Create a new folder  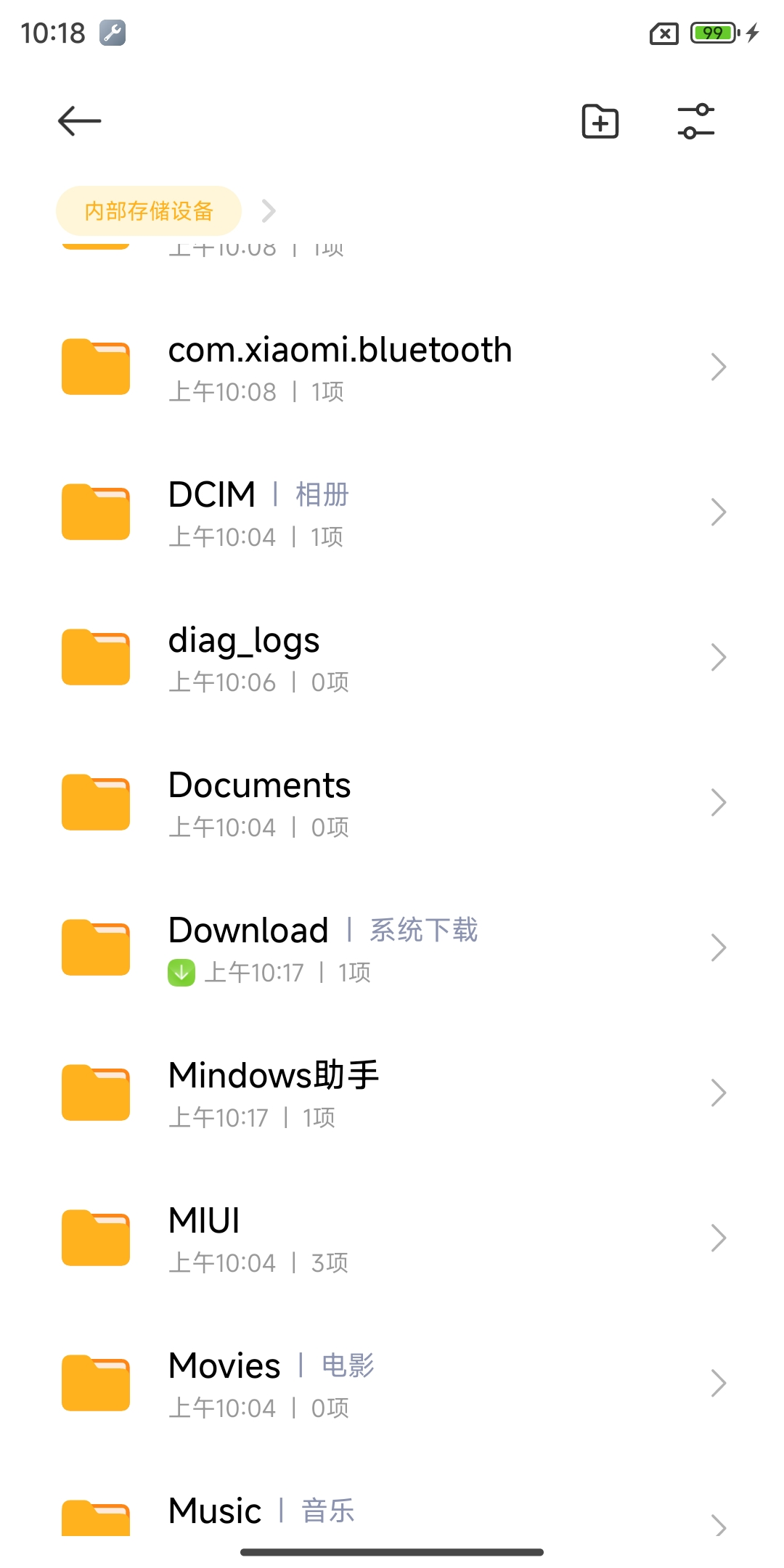tap(600, 121)
